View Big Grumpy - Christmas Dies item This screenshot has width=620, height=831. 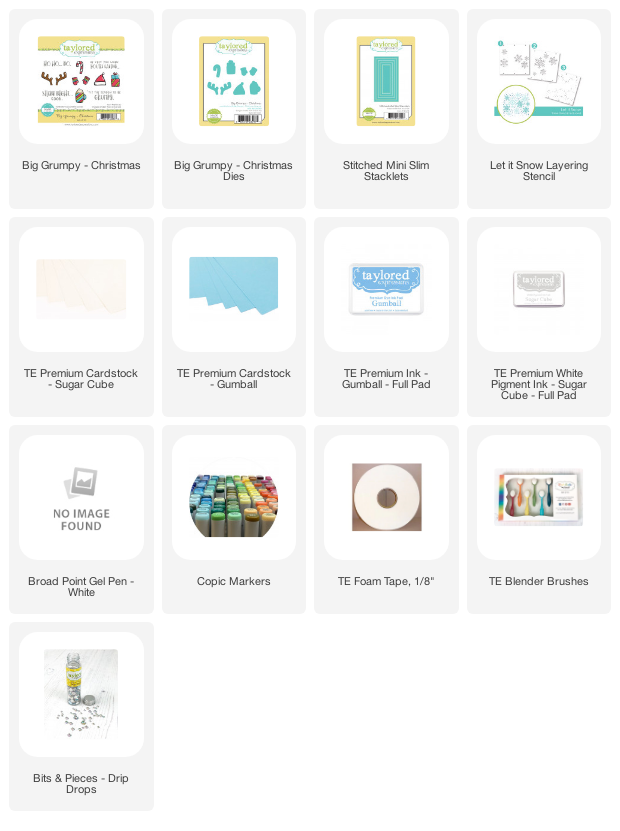[x=233, y=82]
